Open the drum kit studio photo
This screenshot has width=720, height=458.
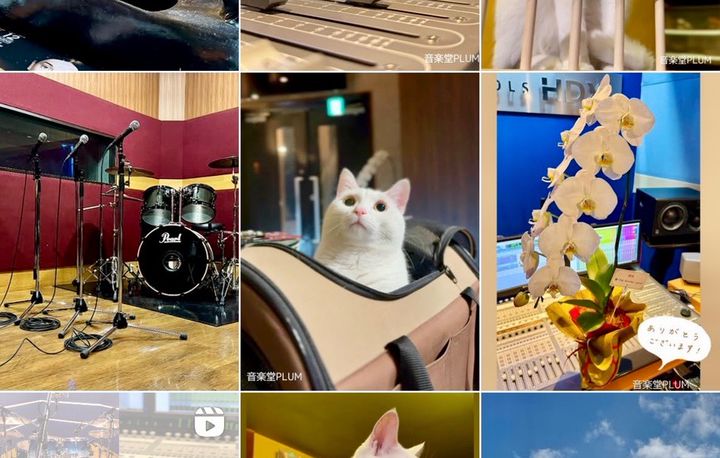(119, 230)
